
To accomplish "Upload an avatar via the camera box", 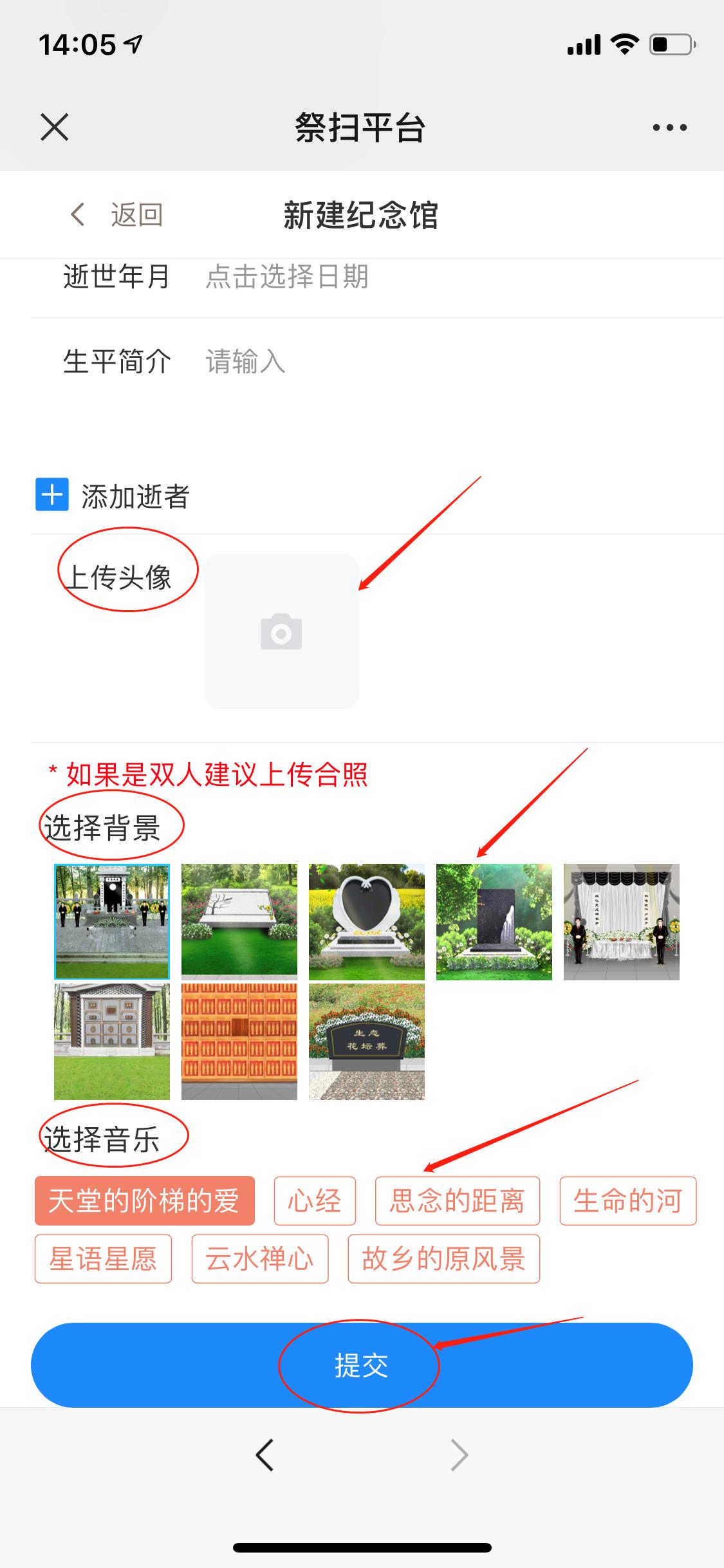I will coord(281,631).
